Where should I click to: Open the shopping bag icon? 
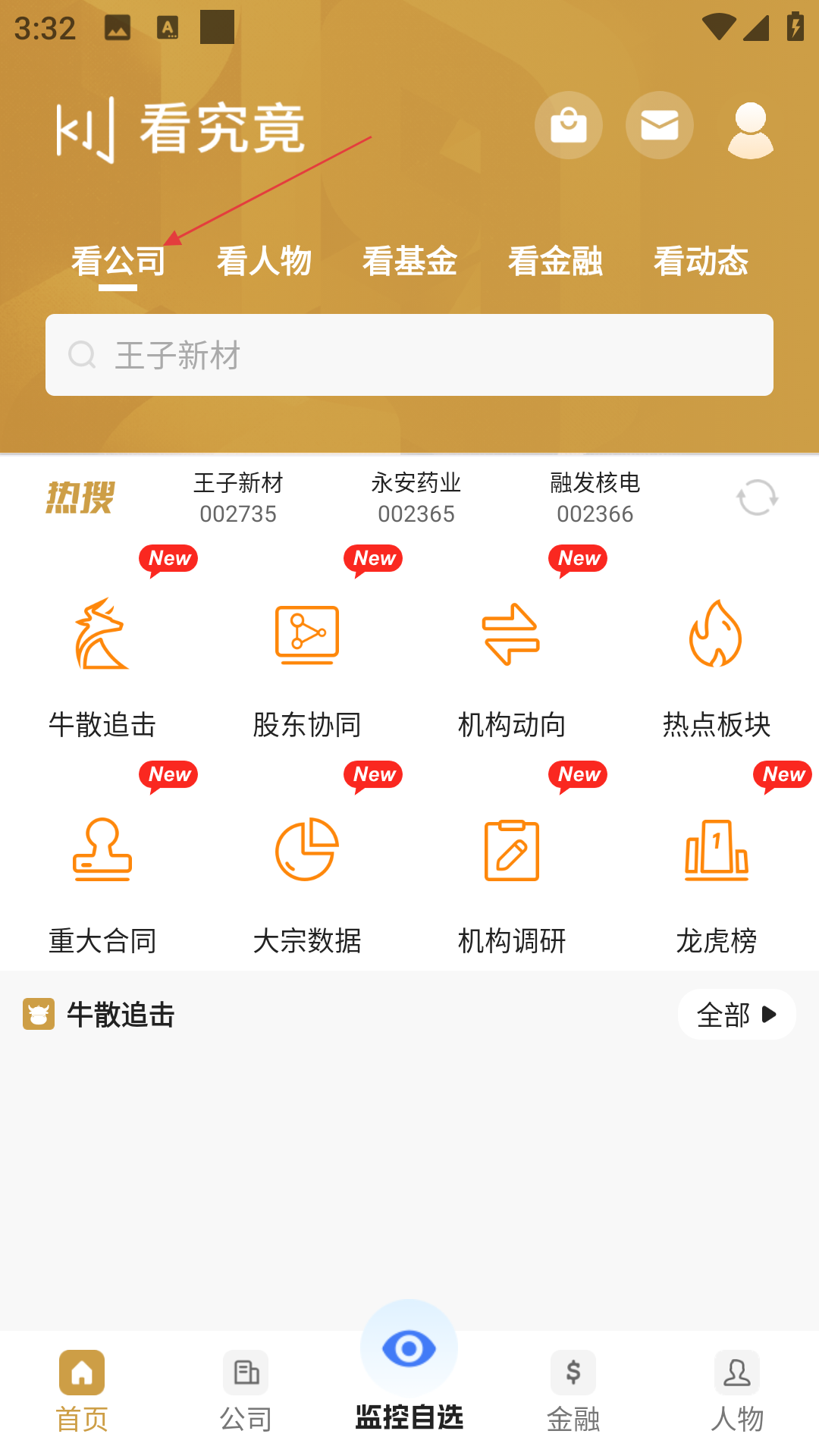pos(569,125)
